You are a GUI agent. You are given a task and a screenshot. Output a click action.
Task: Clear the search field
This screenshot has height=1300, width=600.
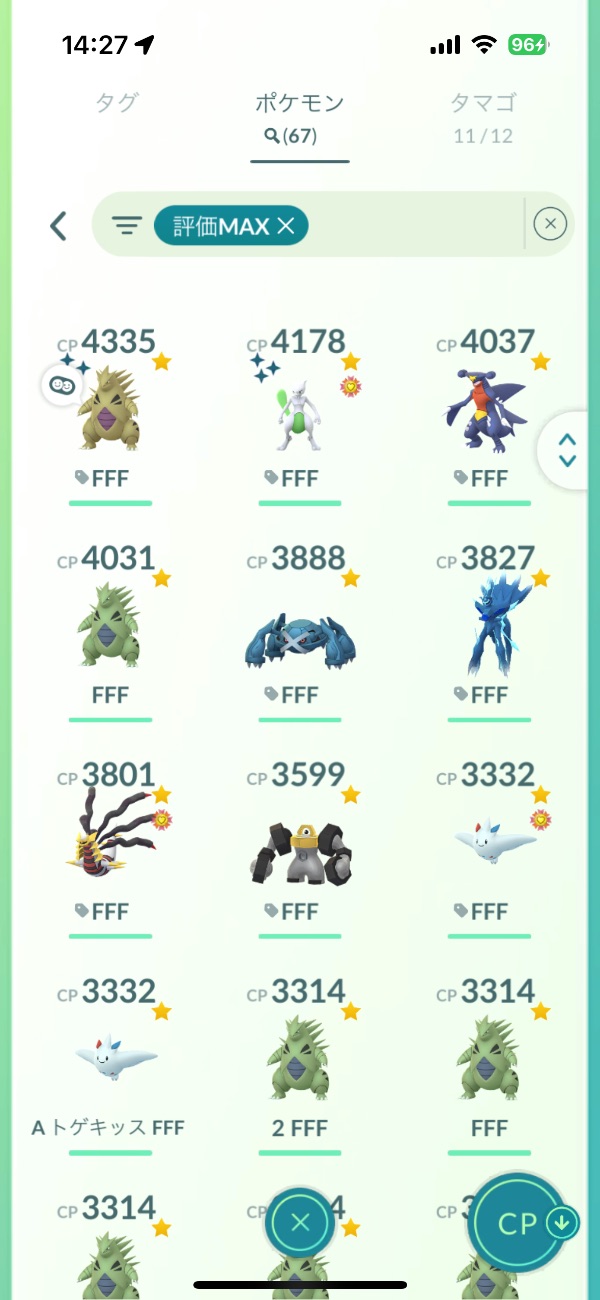550,225
